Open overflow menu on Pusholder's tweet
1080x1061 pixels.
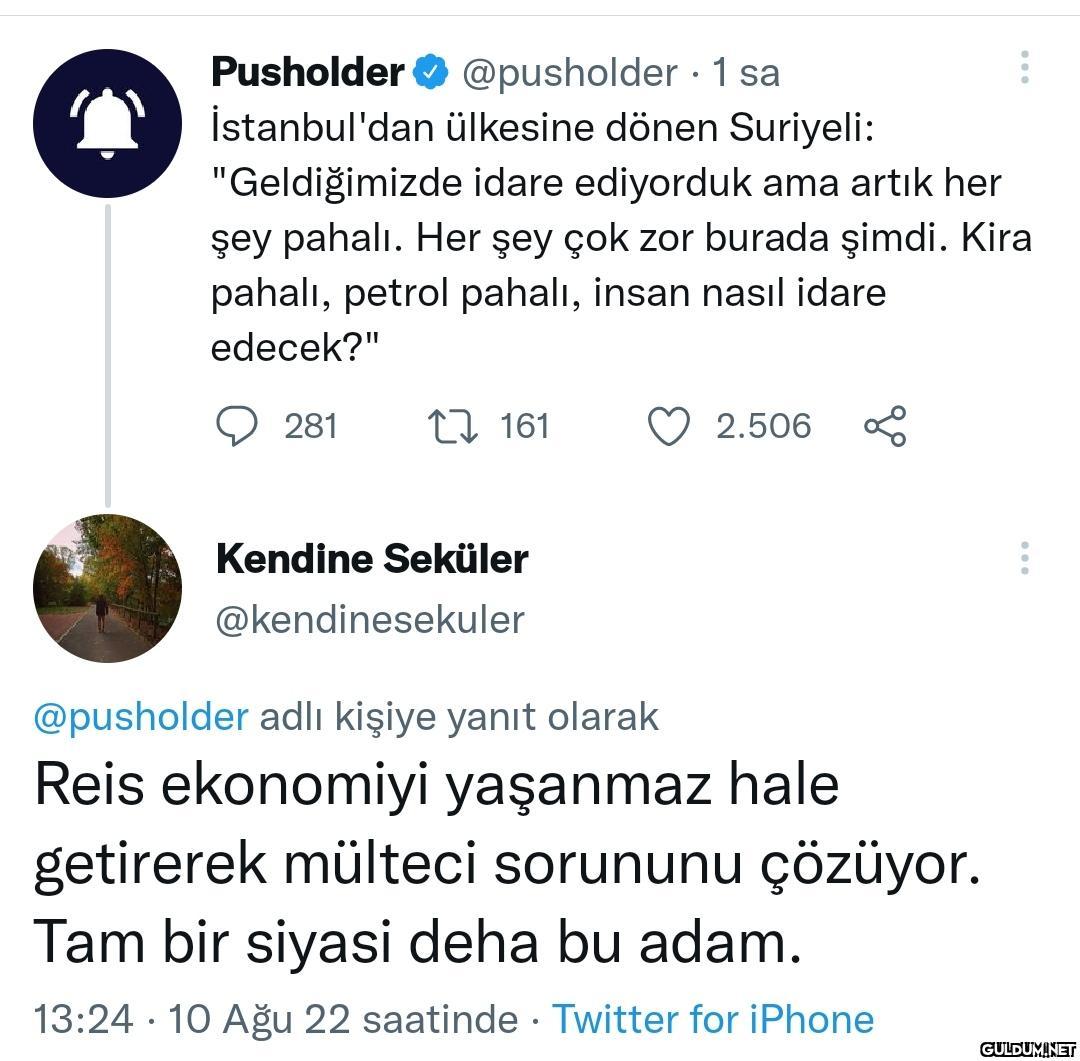(1024, 68)
